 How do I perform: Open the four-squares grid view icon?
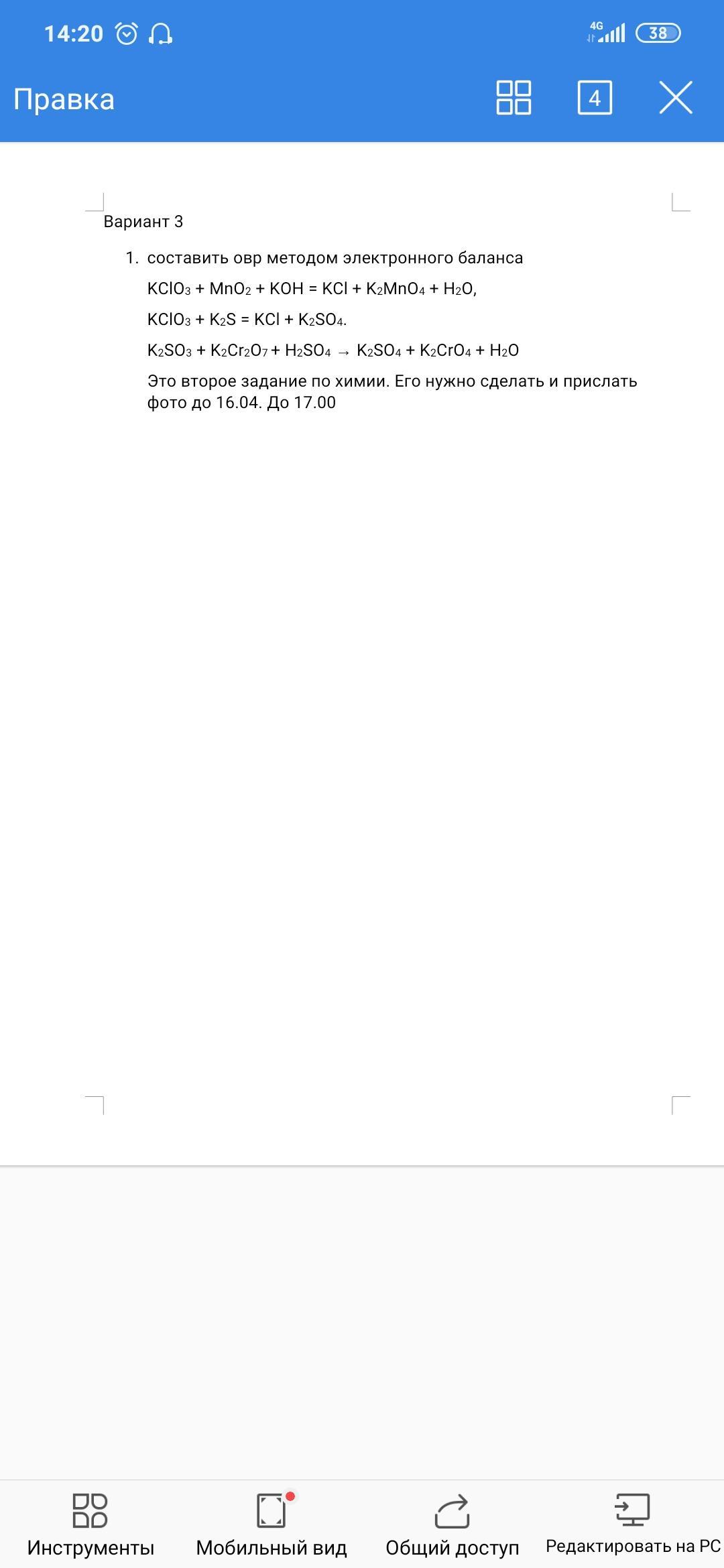514,98
